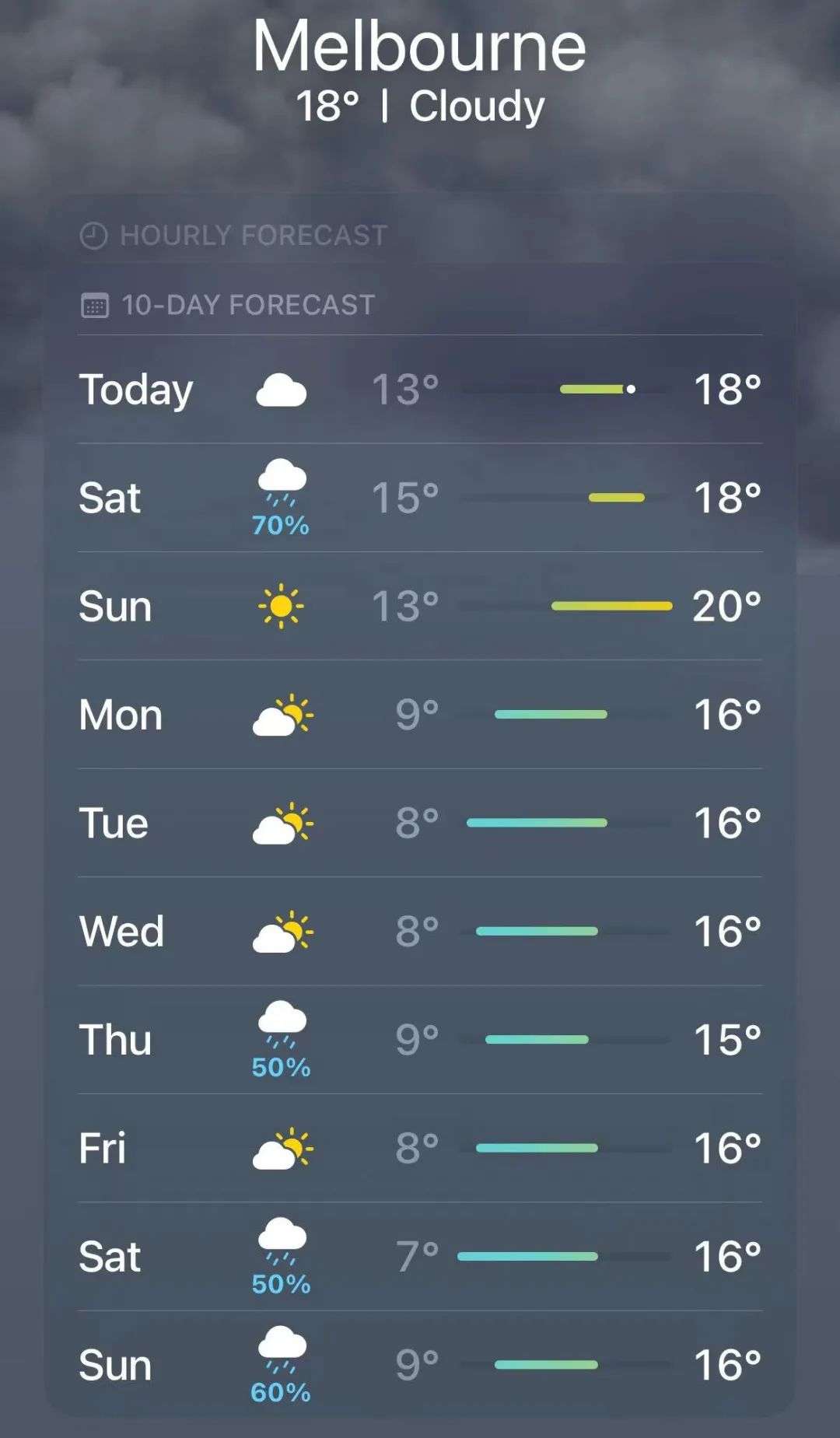840x1438 pixels.
Task: Open the Today forecast row
Action: point(420,389)
